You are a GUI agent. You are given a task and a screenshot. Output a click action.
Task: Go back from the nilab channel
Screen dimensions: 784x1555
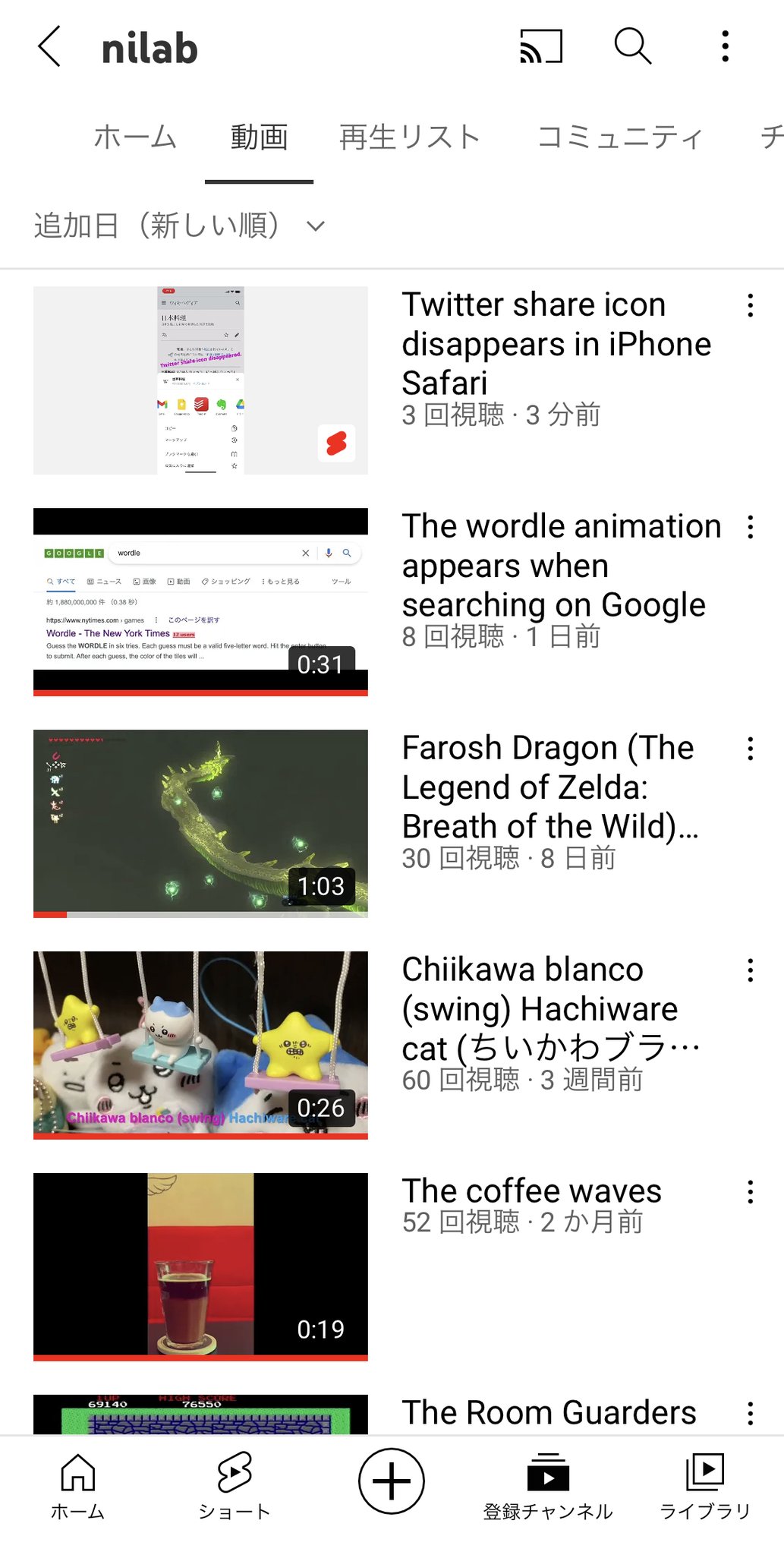[49, 46]
